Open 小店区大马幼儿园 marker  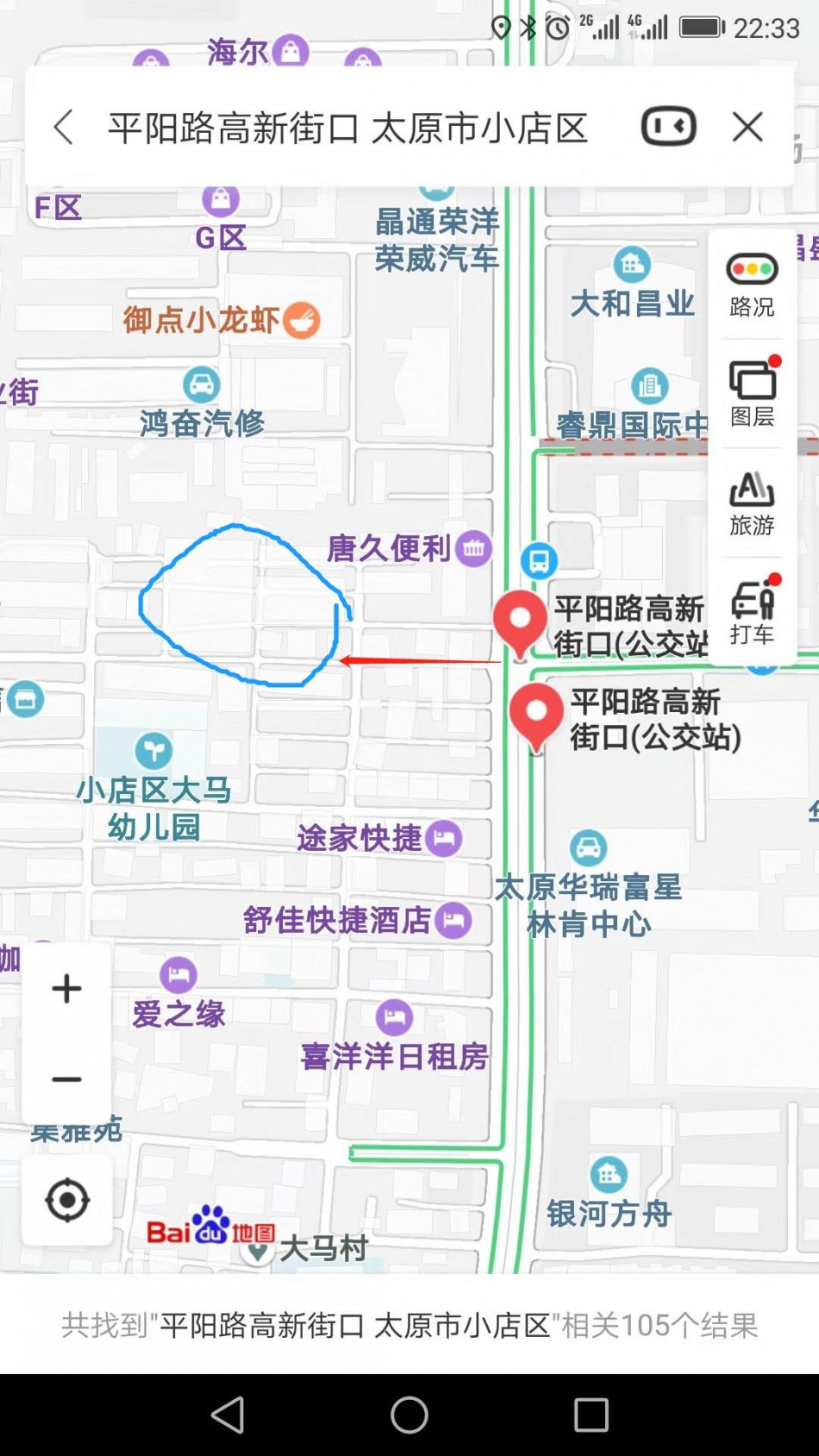point(153,752)
